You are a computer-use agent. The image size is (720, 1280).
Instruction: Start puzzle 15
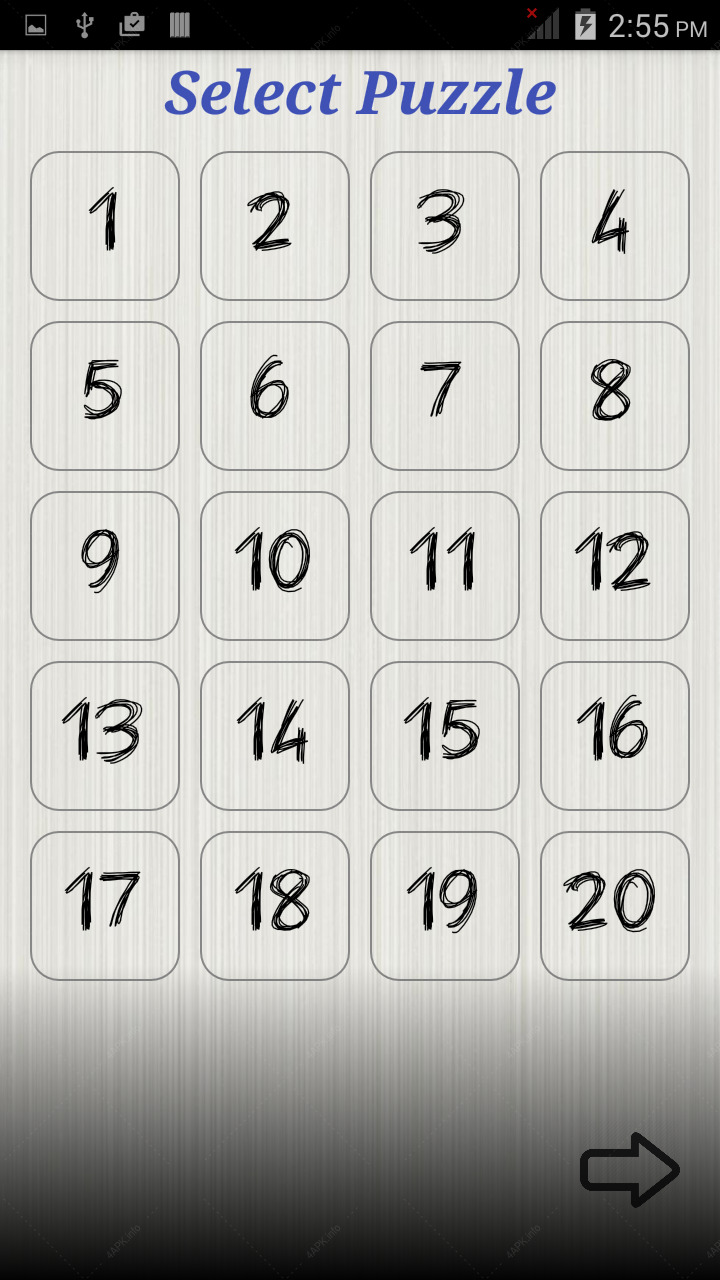point(445,736)
